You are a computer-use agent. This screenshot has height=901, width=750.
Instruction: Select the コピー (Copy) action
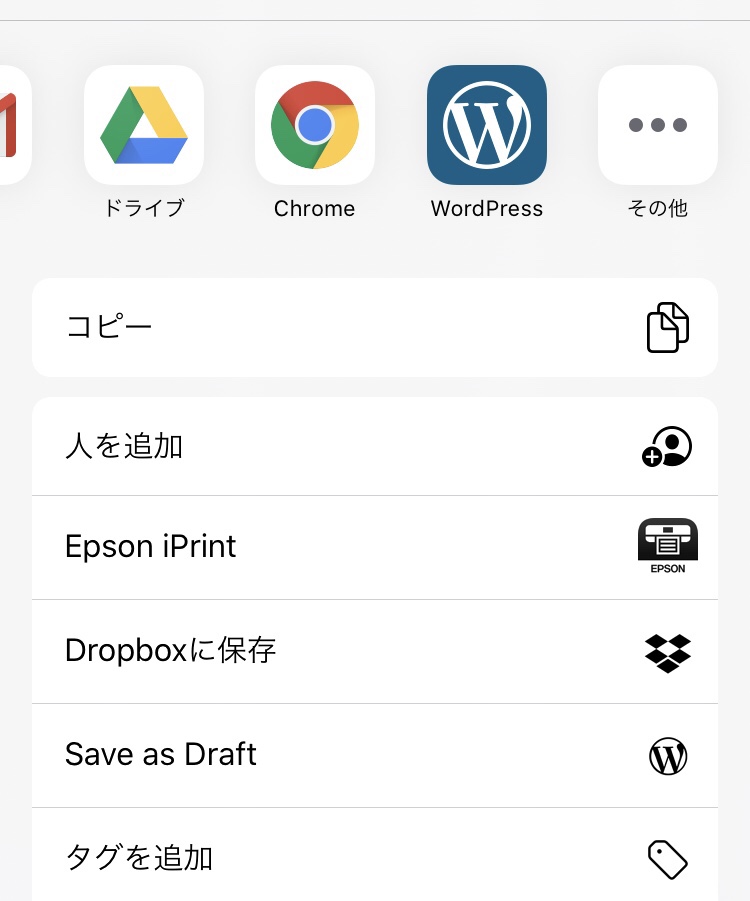point(375,328)
